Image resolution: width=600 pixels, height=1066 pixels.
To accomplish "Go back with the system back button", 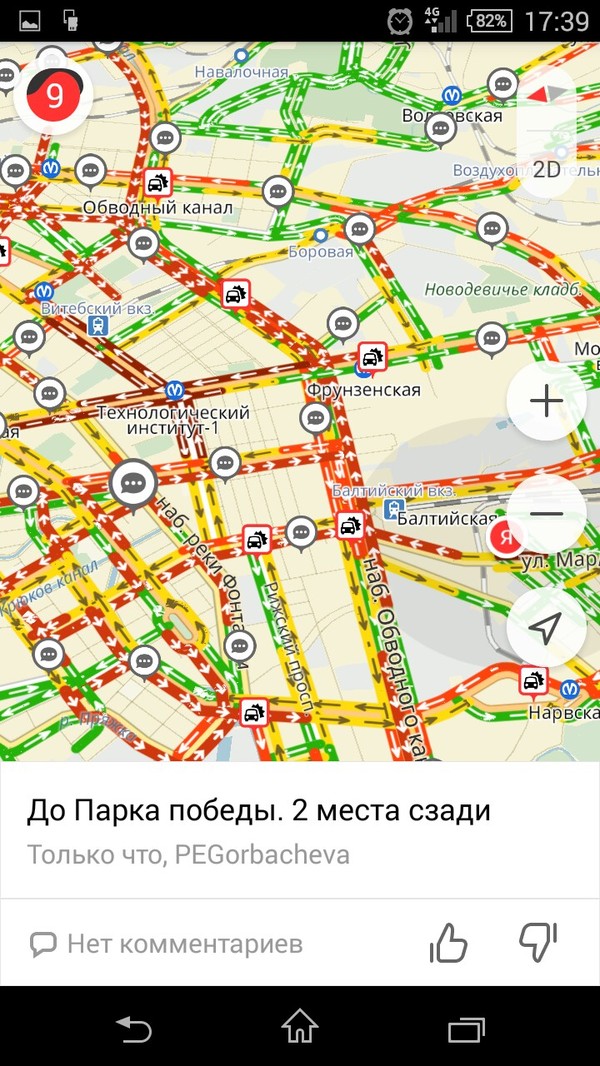I will (x=133, y=1027).
